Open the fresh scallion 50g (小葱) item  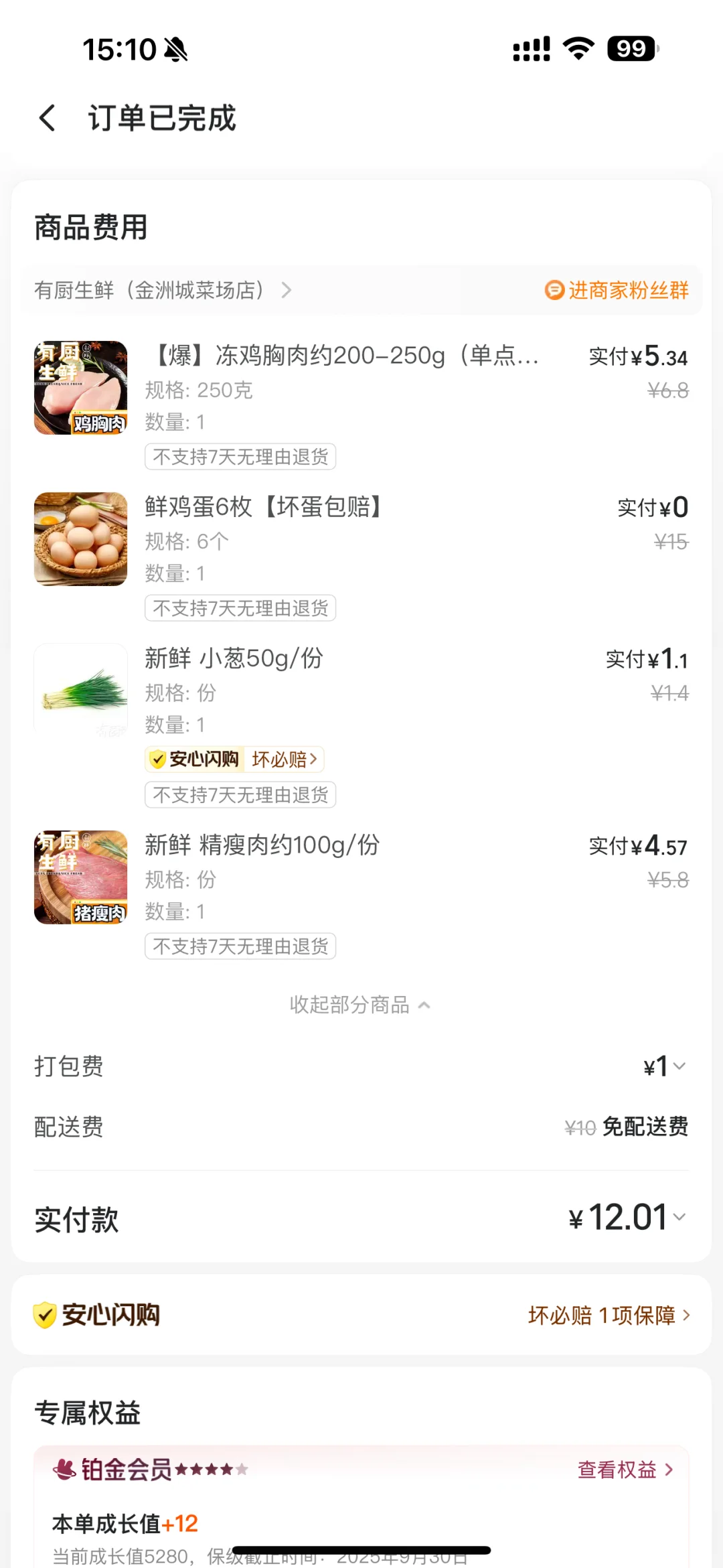coord(234,658)
